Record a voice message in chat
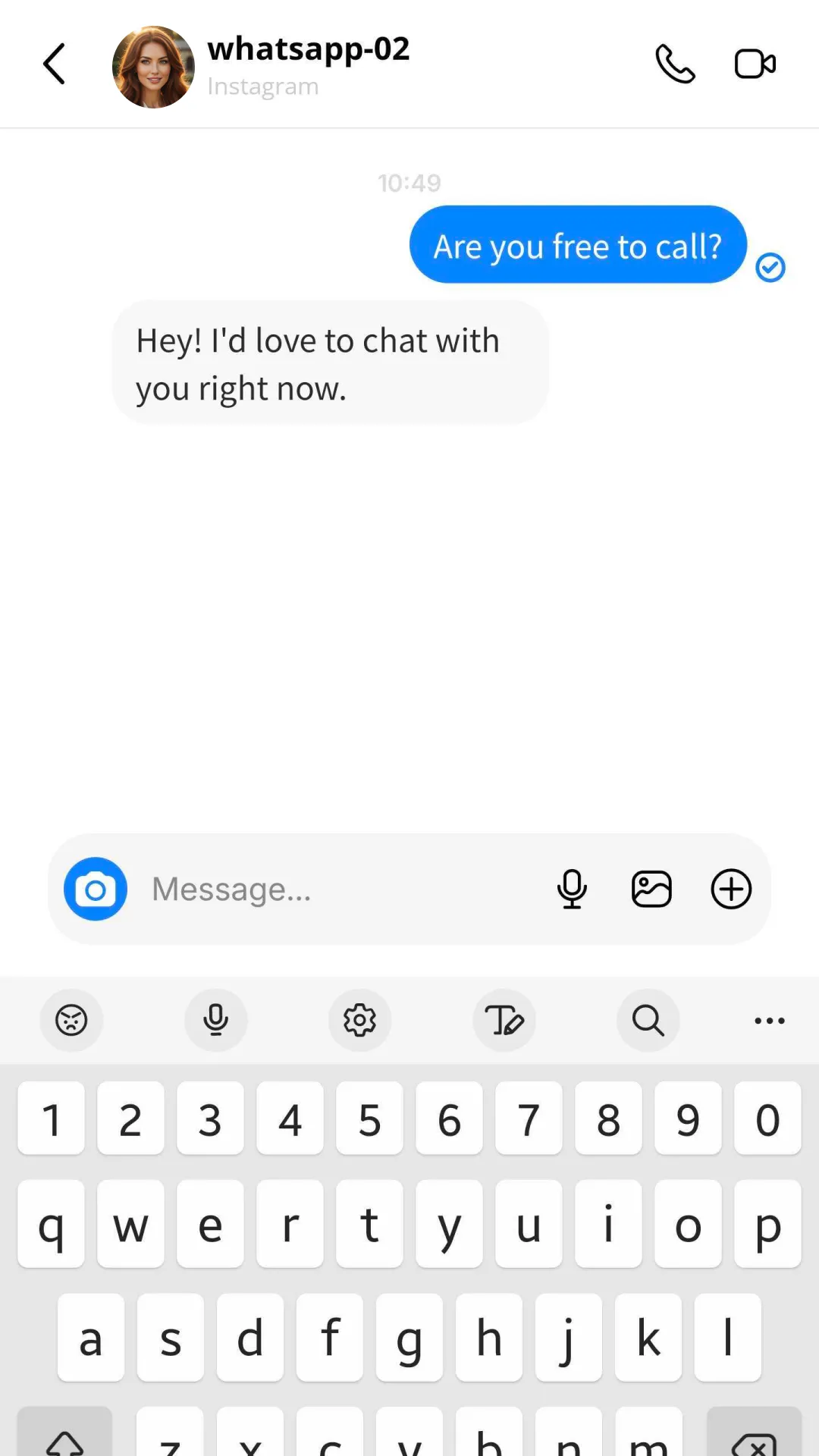 572,889
